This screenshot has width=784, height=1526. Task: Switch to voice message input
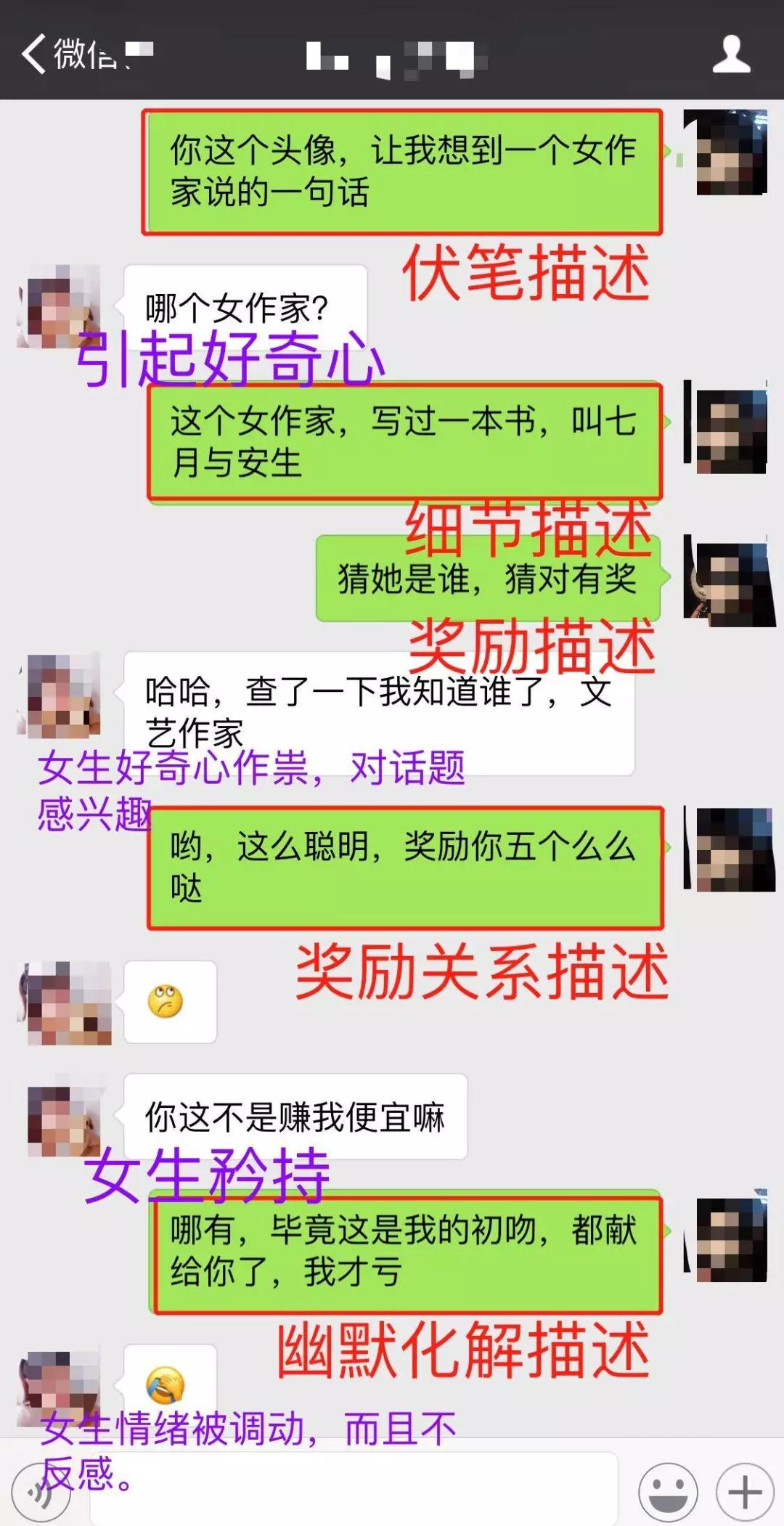coord(40,1493)
